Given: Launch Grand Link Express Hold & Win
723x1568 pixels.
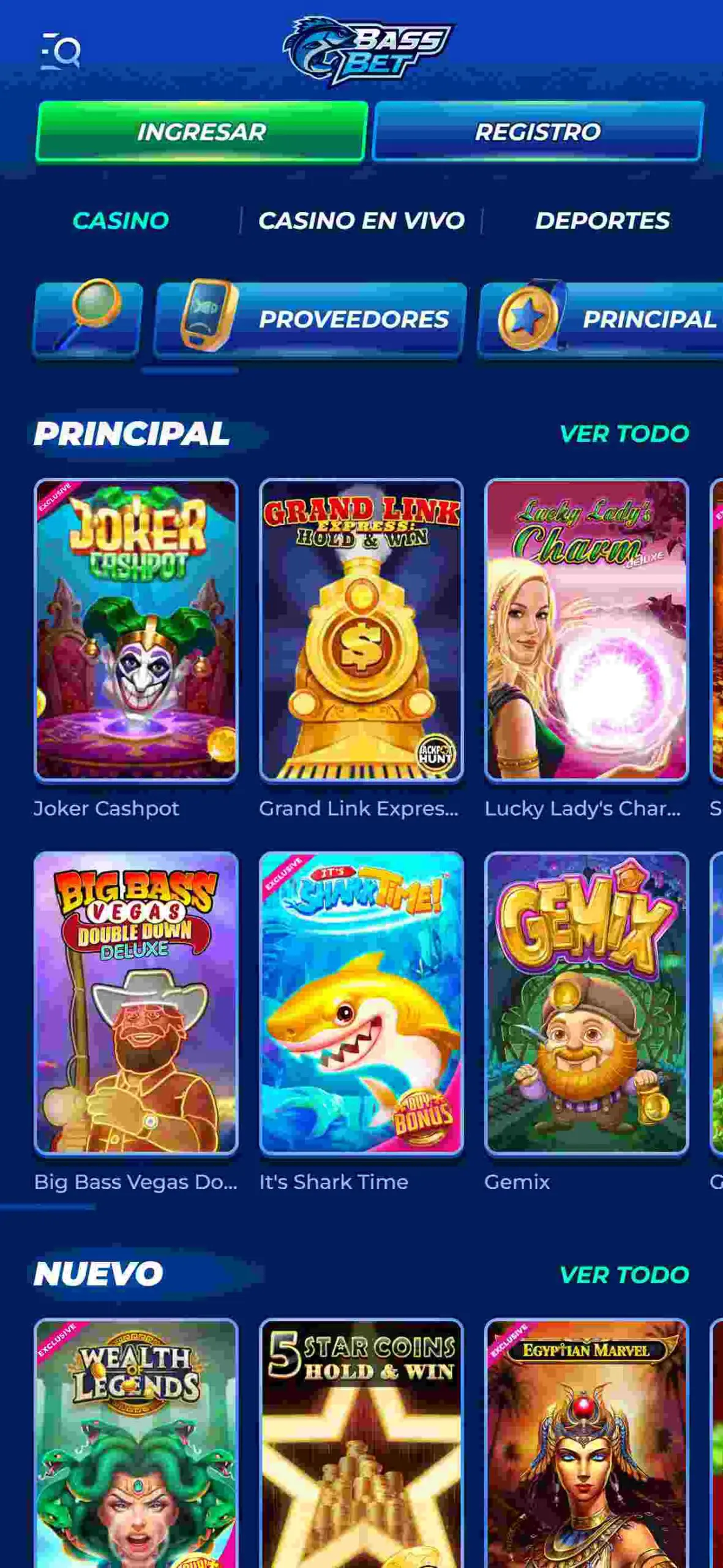Looking at the screenshot, I should 361,630.
